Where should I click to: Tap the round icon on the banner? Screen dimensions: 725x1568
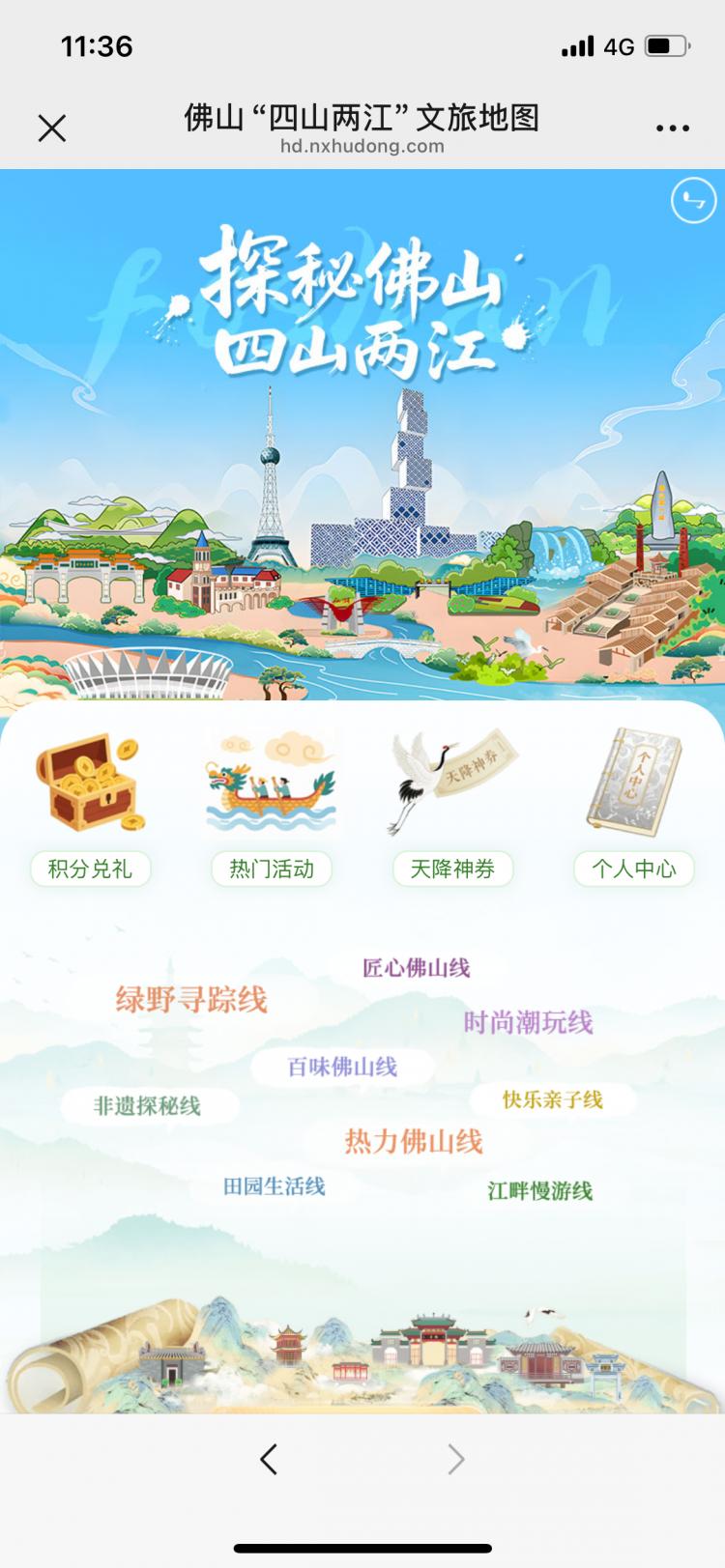click(x=693, y=200)
